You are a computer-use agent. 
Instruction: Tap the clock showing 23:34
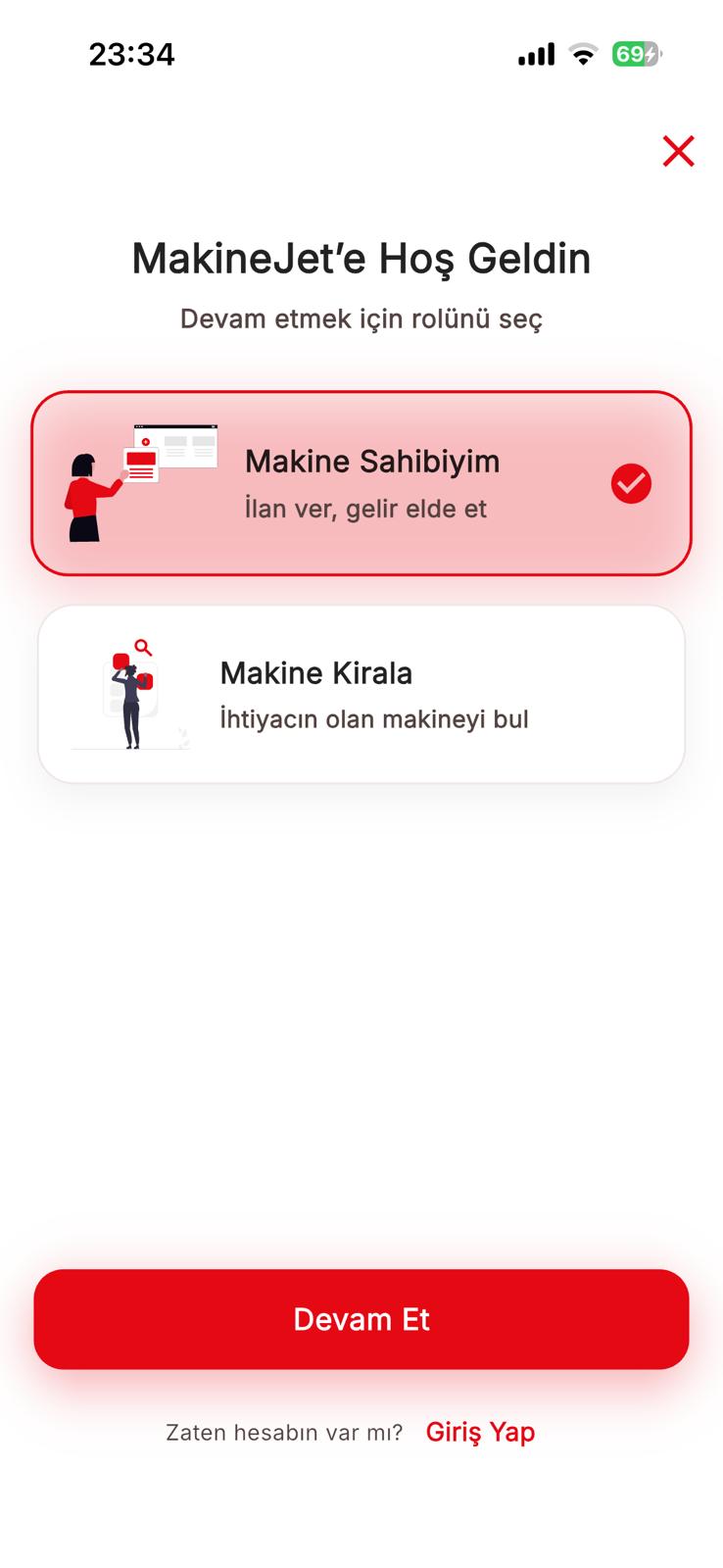tap(131, 54)
